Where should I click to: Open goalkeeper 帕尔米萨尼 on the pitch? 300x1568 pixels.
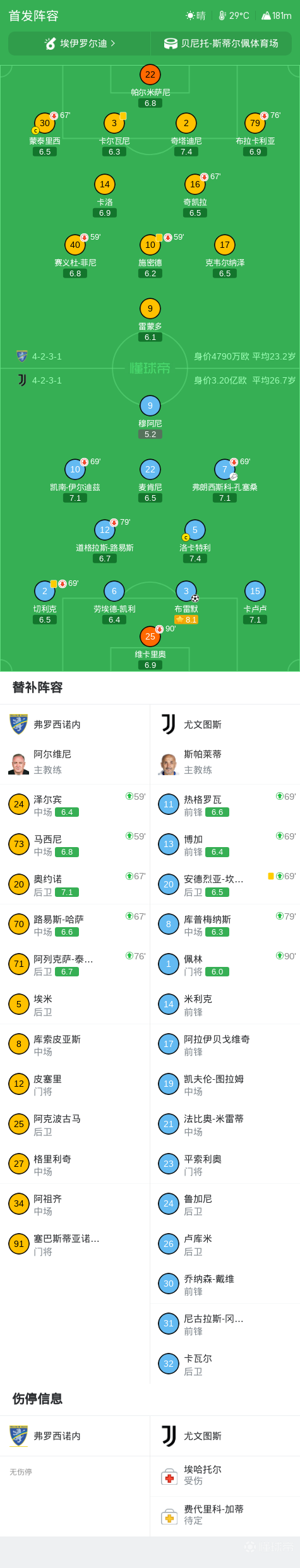[150, 86]
